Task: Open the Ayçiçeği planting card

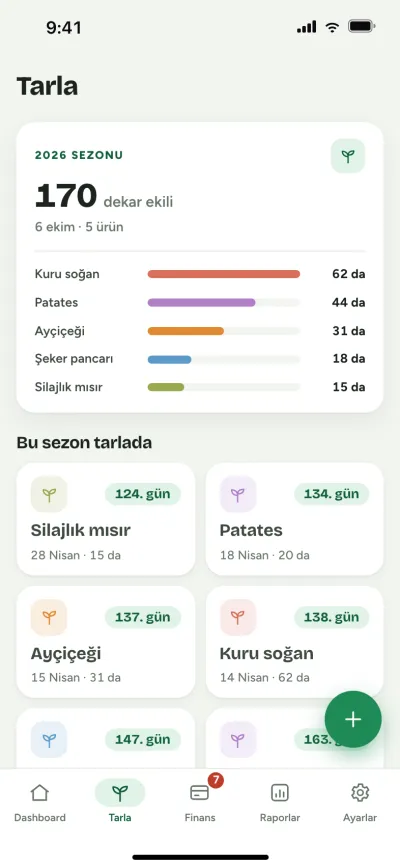Action: 106,642
